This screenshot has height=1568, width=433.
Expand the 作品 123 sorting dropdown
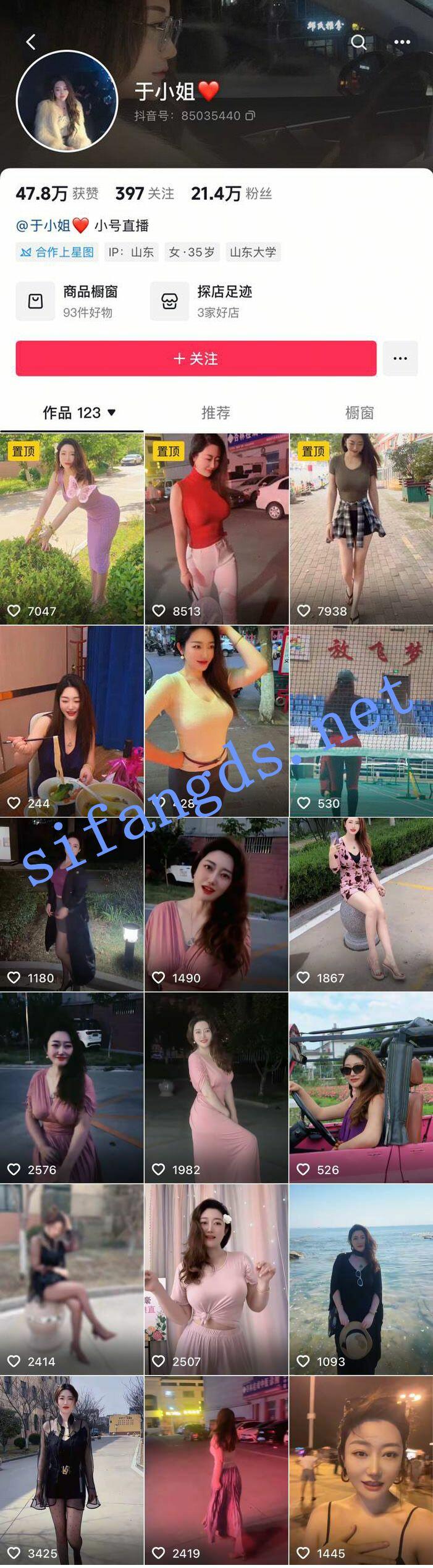[111, 412]
